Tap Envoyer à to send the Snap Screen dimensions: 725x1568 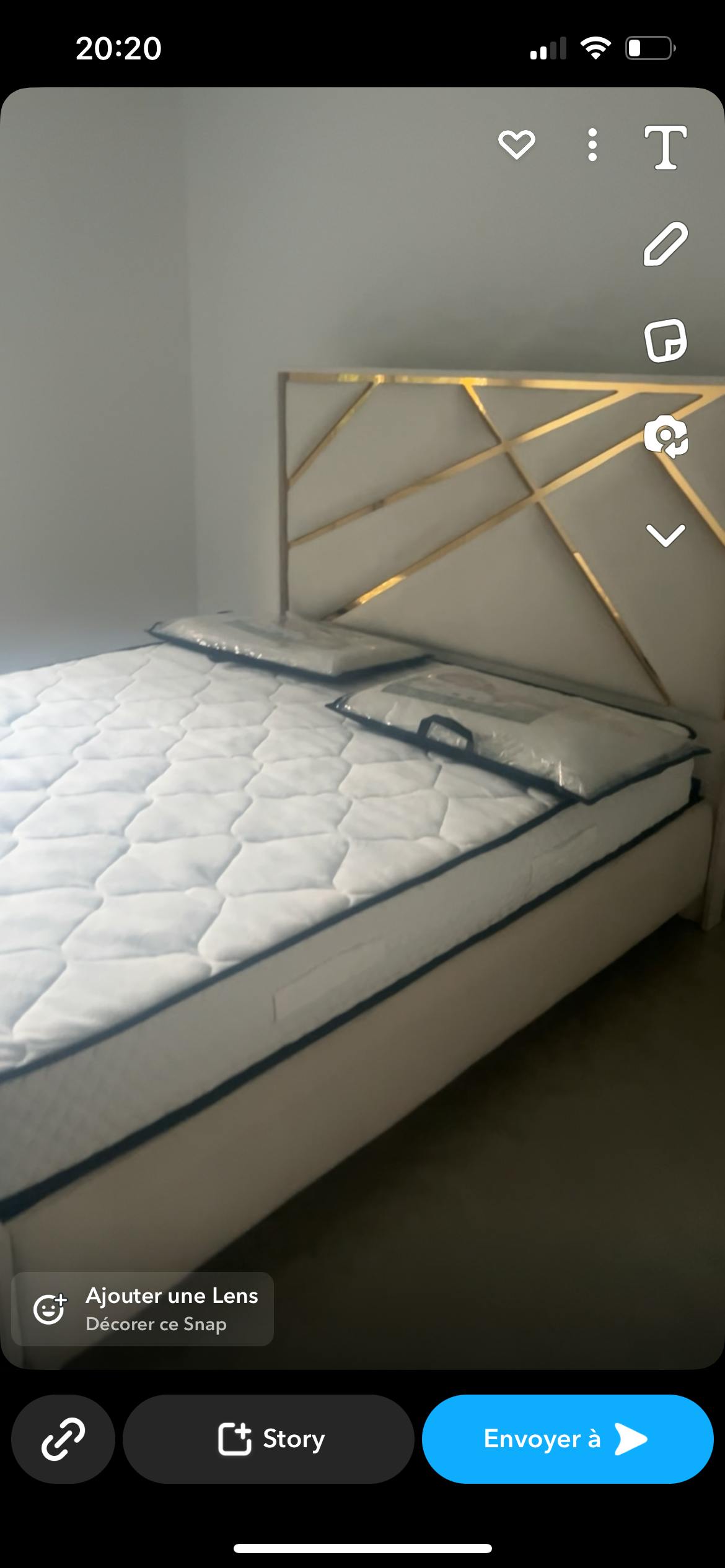567,1439
